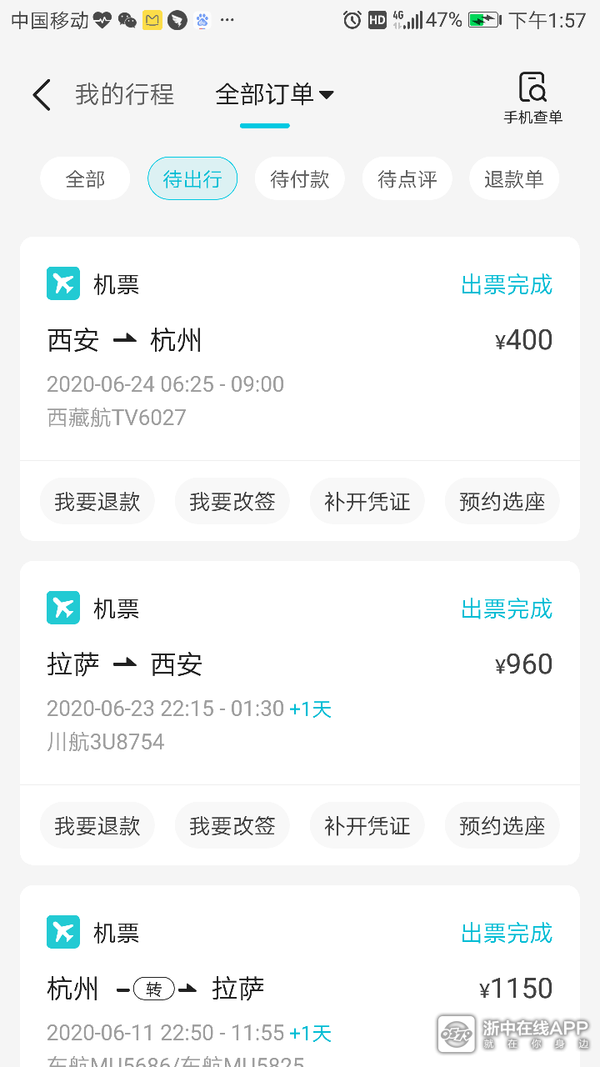This screenshot has width=600, height=1067.
Task: Select the 全部 filter chip
Action: coord(85,180)
